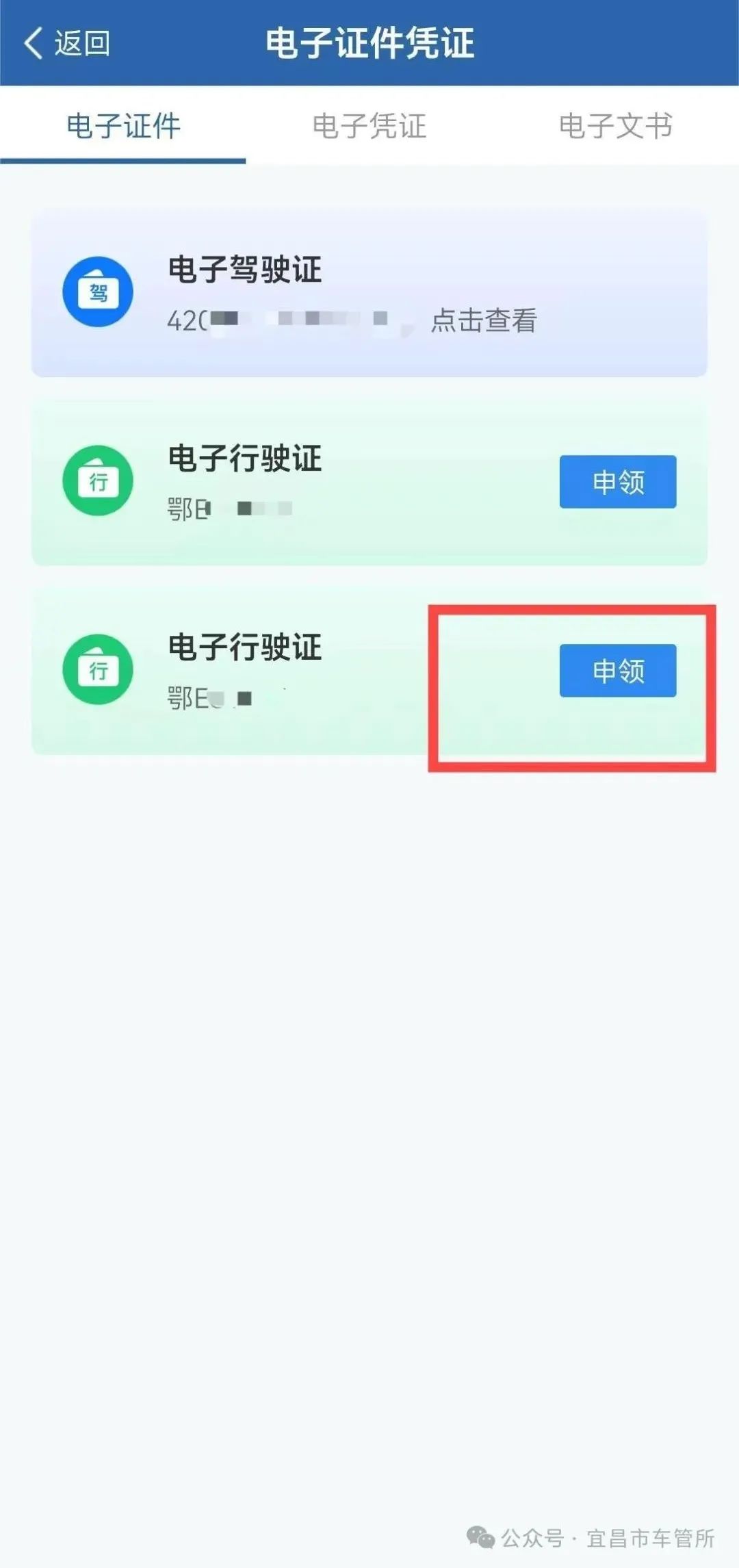The height and width of the screenshot is (1568, 739).
Task: Go back using the 返回 arrow
Action: 66,43
